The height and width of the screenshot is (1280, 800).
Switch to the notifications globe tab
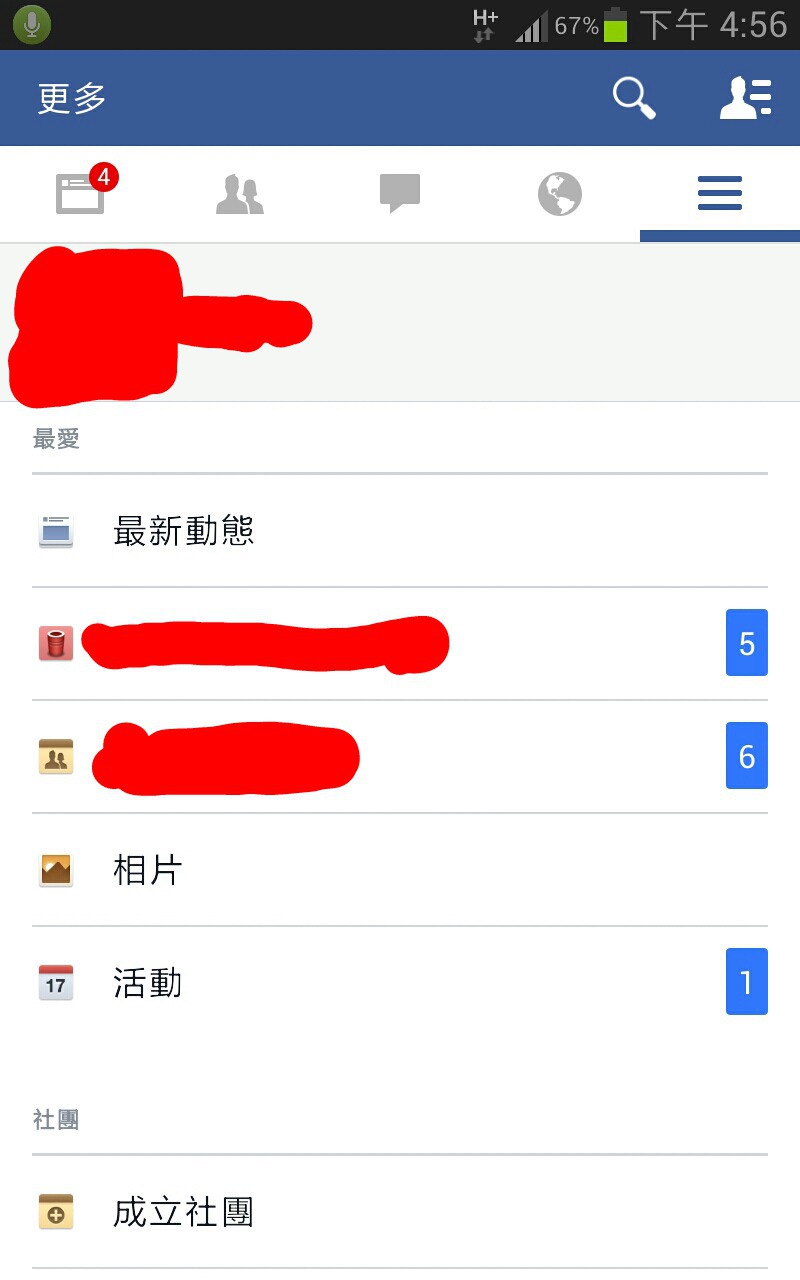tap(560, 193)
